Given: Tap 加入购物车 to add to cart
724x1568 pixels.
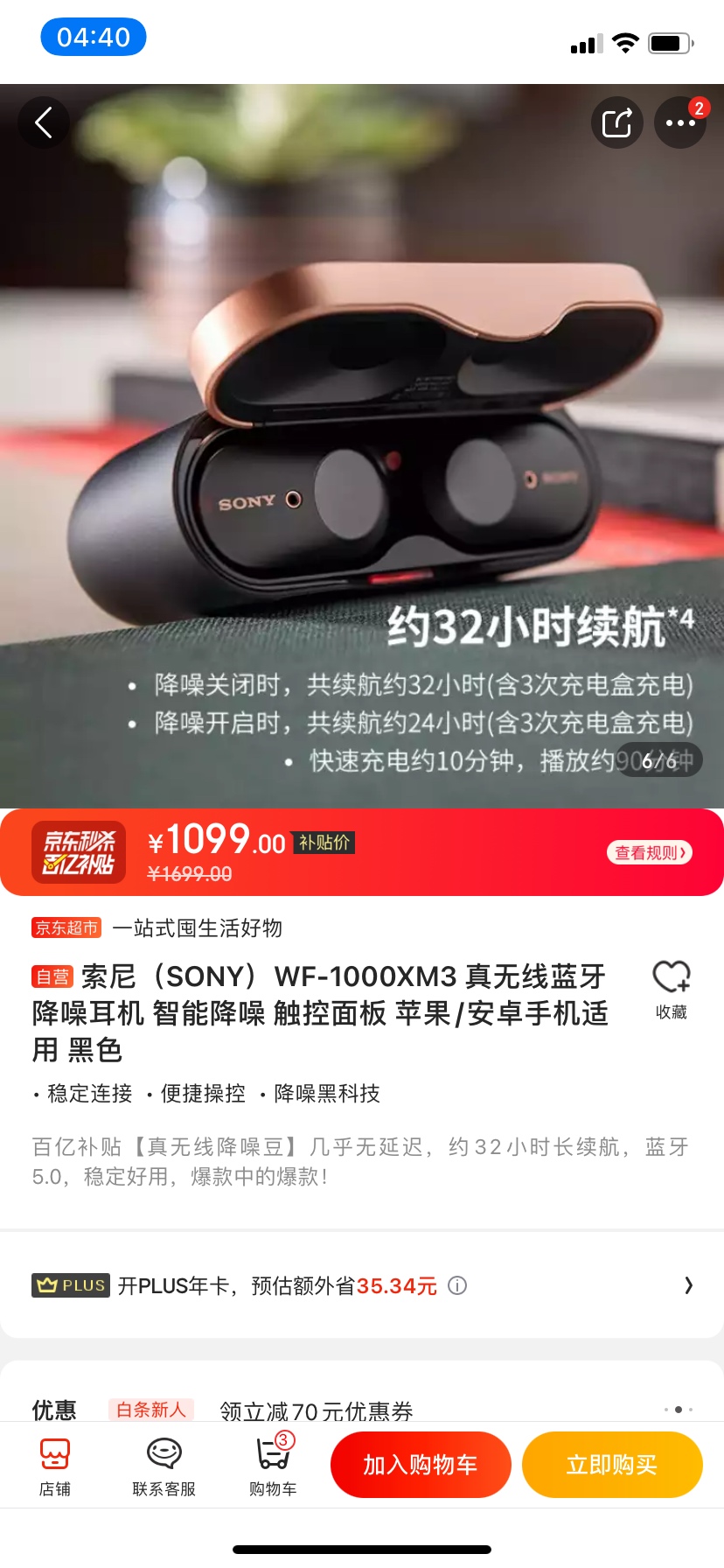Looking at the screenshot, I should [x=421, y=1465].
